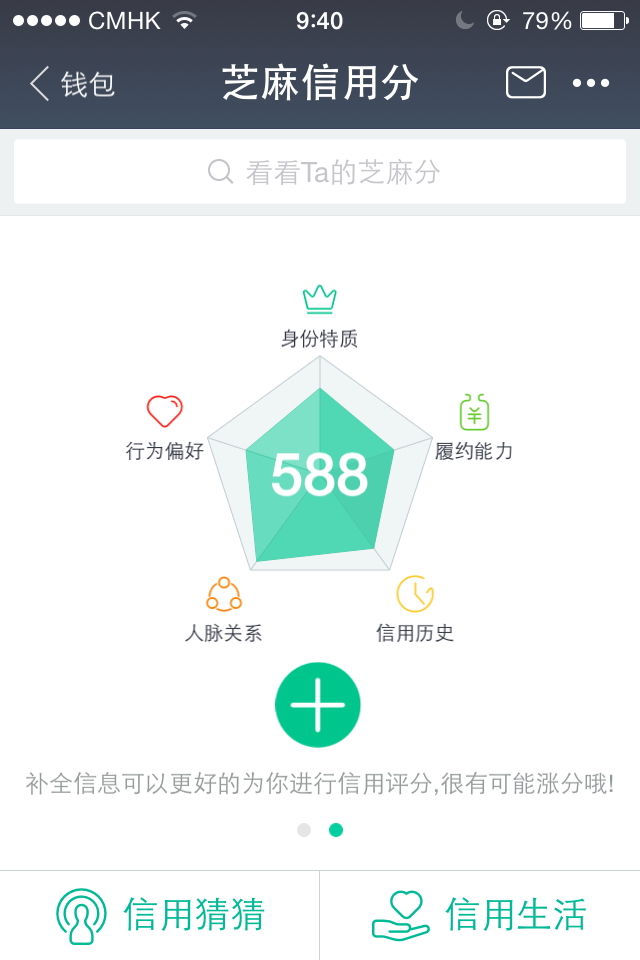Select the 行为偏好 heart icon
Image resolution: width=640 pixels, height=960 pixels.
coord(165,411)
